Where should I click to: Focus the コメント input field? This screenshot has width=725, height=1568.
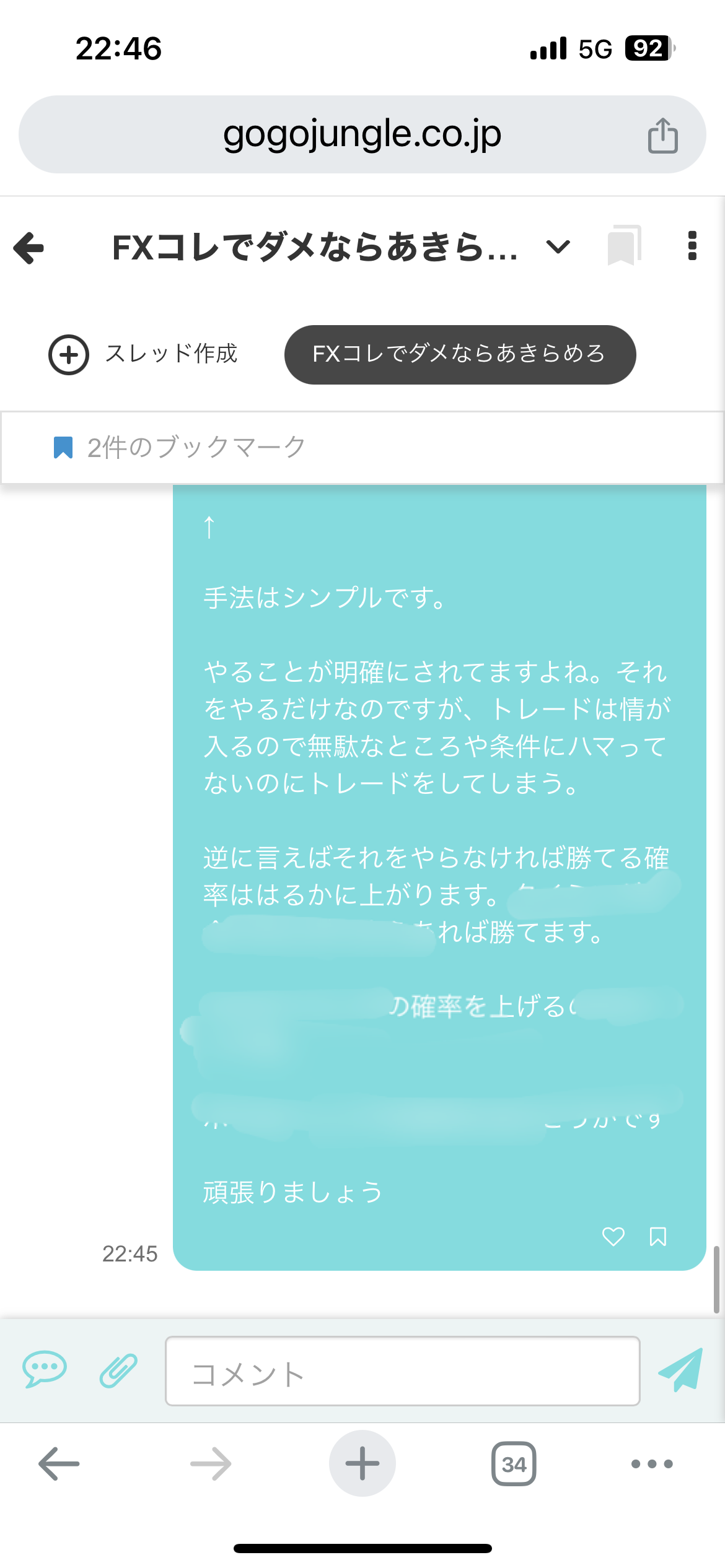tap(402, 1371)
